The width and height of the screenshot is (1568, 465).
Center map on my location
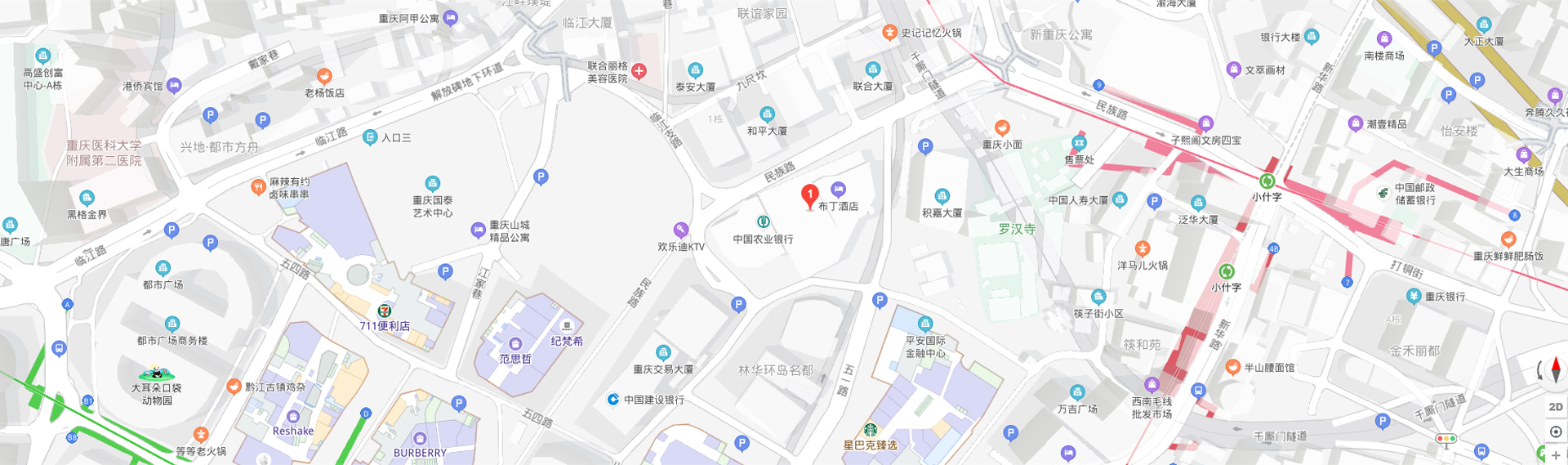click(1556, 431)
